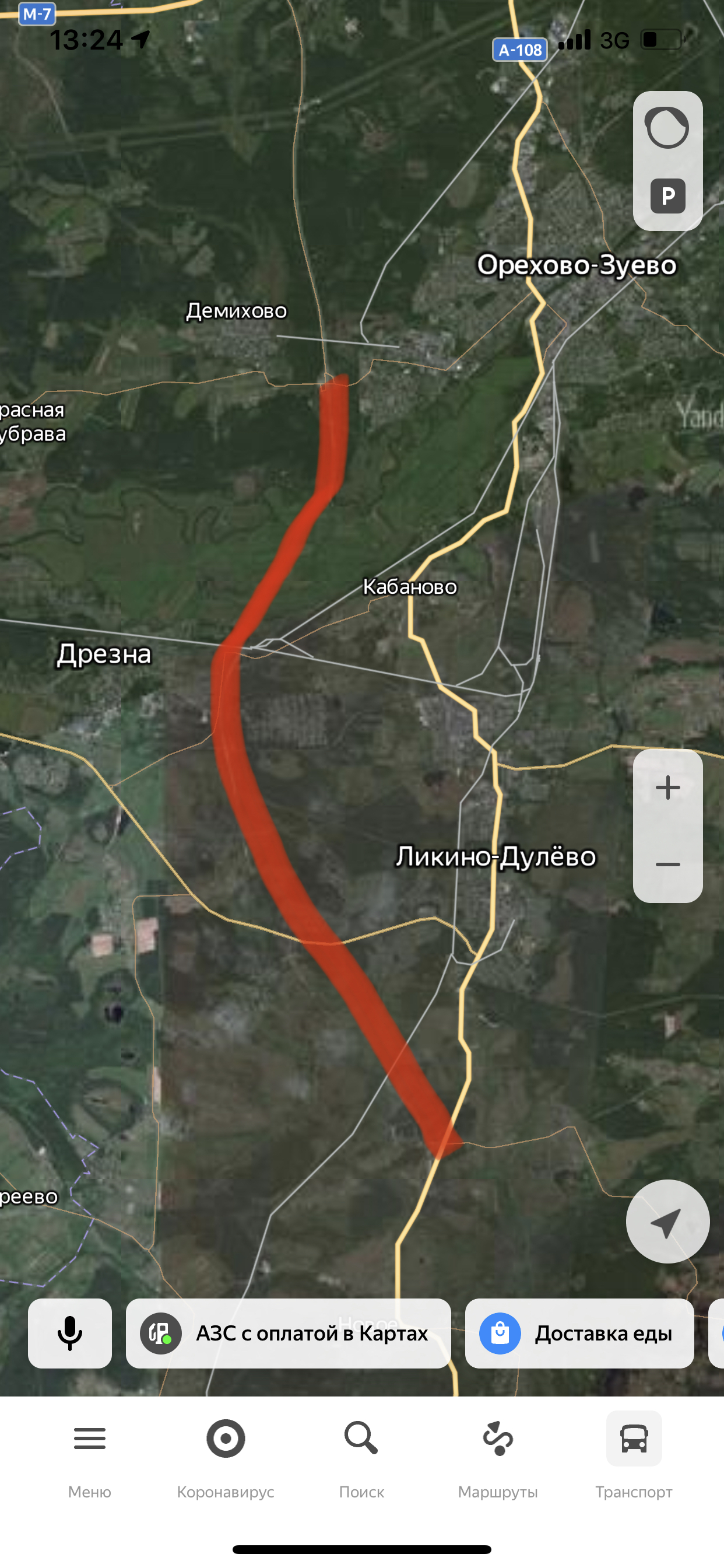Toggle the traffic layer button
The height and width of the screenshot is (1568, 724).
click(x=667, y=128)
